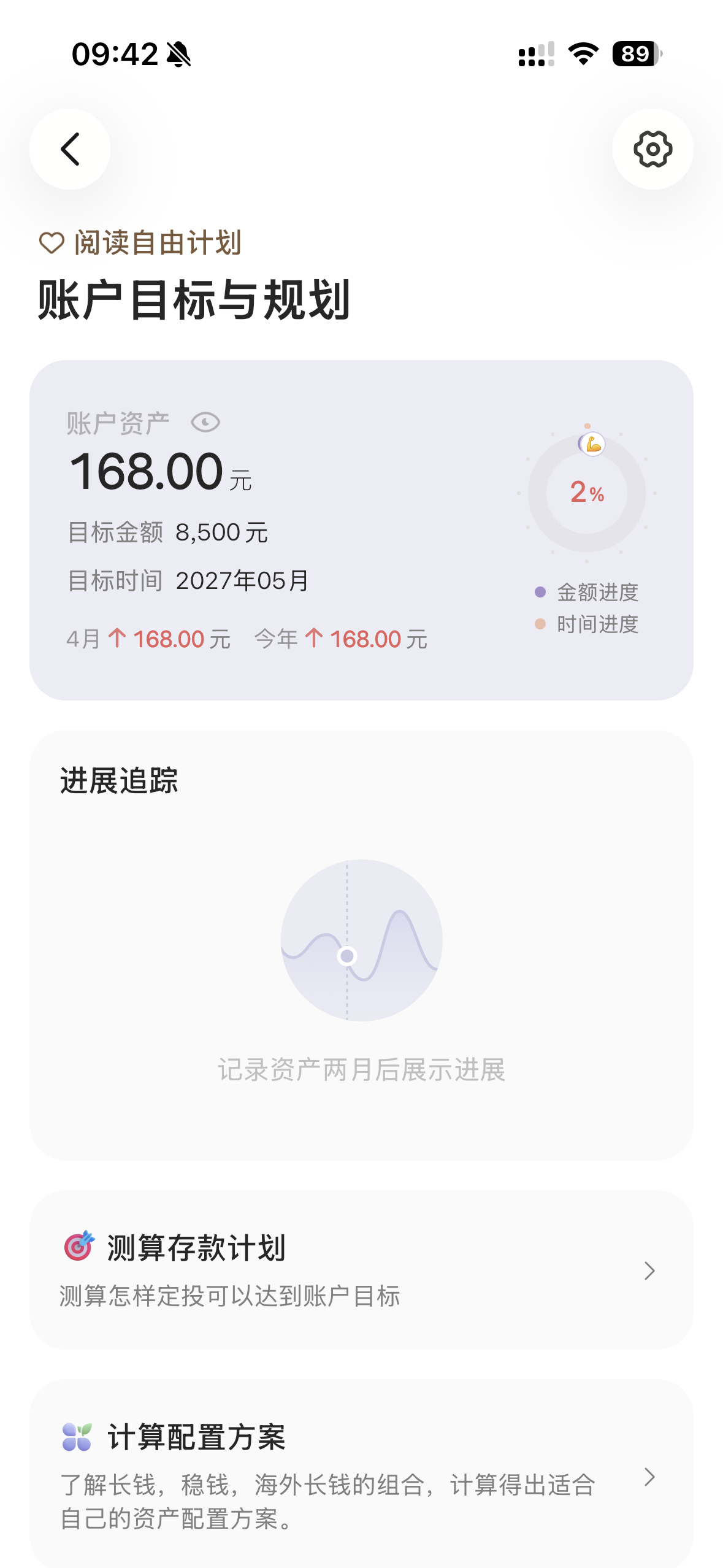Viewport: 723px width, 1568px height.
Task: Open 测算存款计划 card
Action: [x=361, y=1270]
